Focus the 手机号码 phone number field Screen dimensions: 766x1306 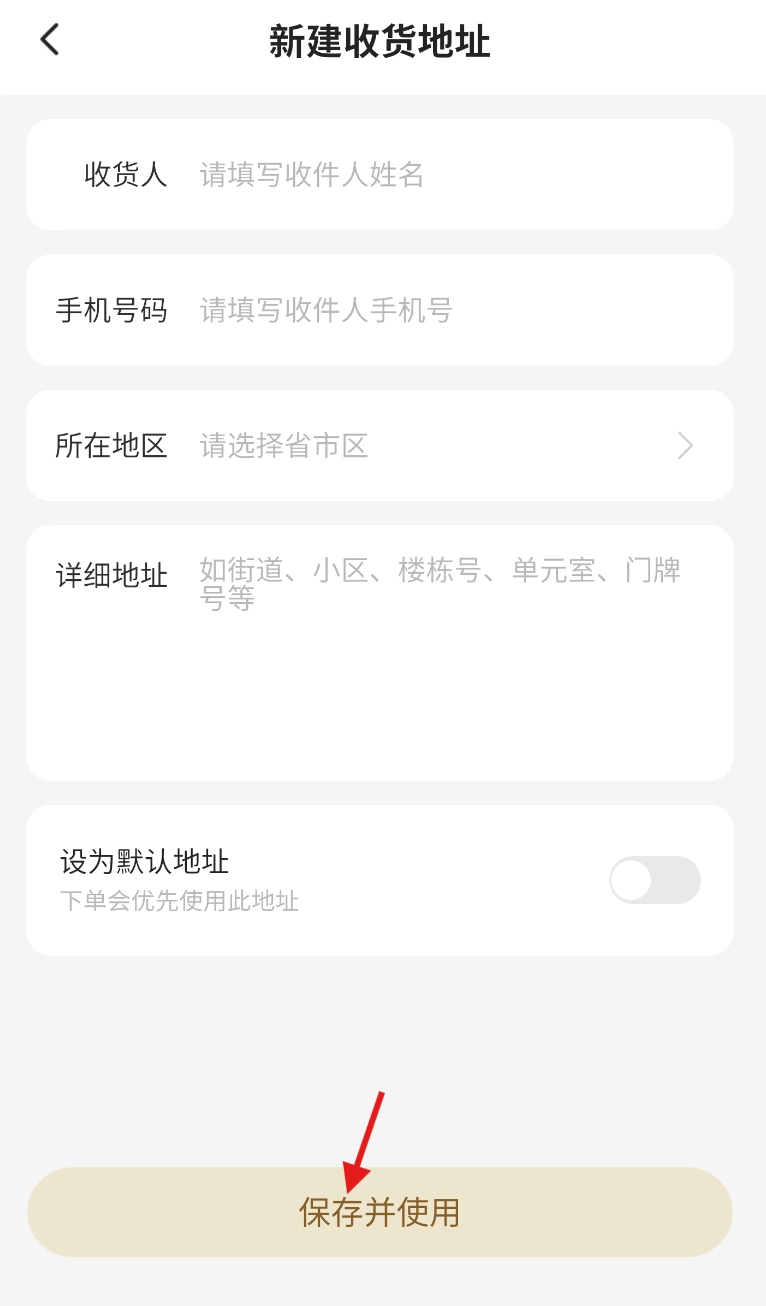coord(440,310)
